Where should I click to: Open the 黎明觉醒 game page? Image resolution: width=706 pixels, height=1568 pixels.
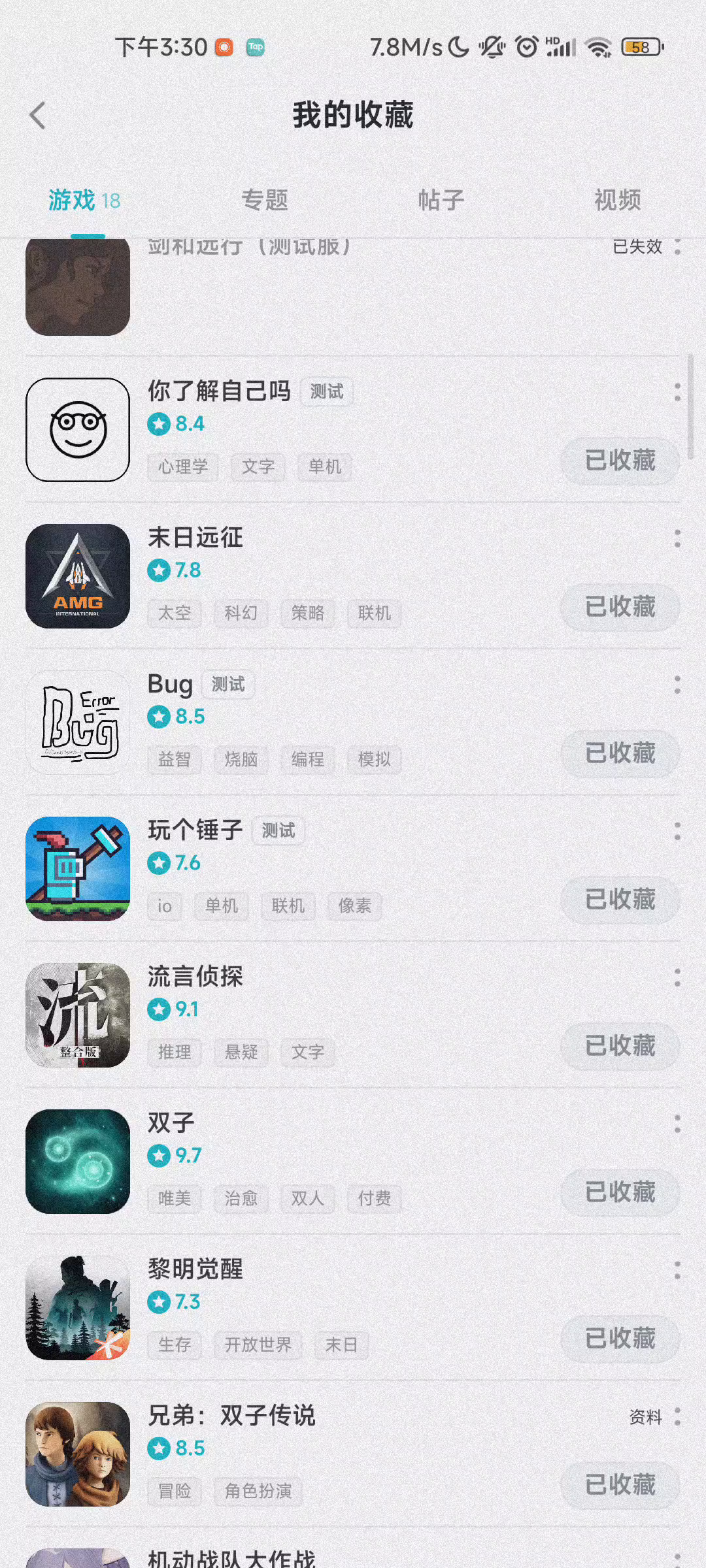tap(195, 1269)
